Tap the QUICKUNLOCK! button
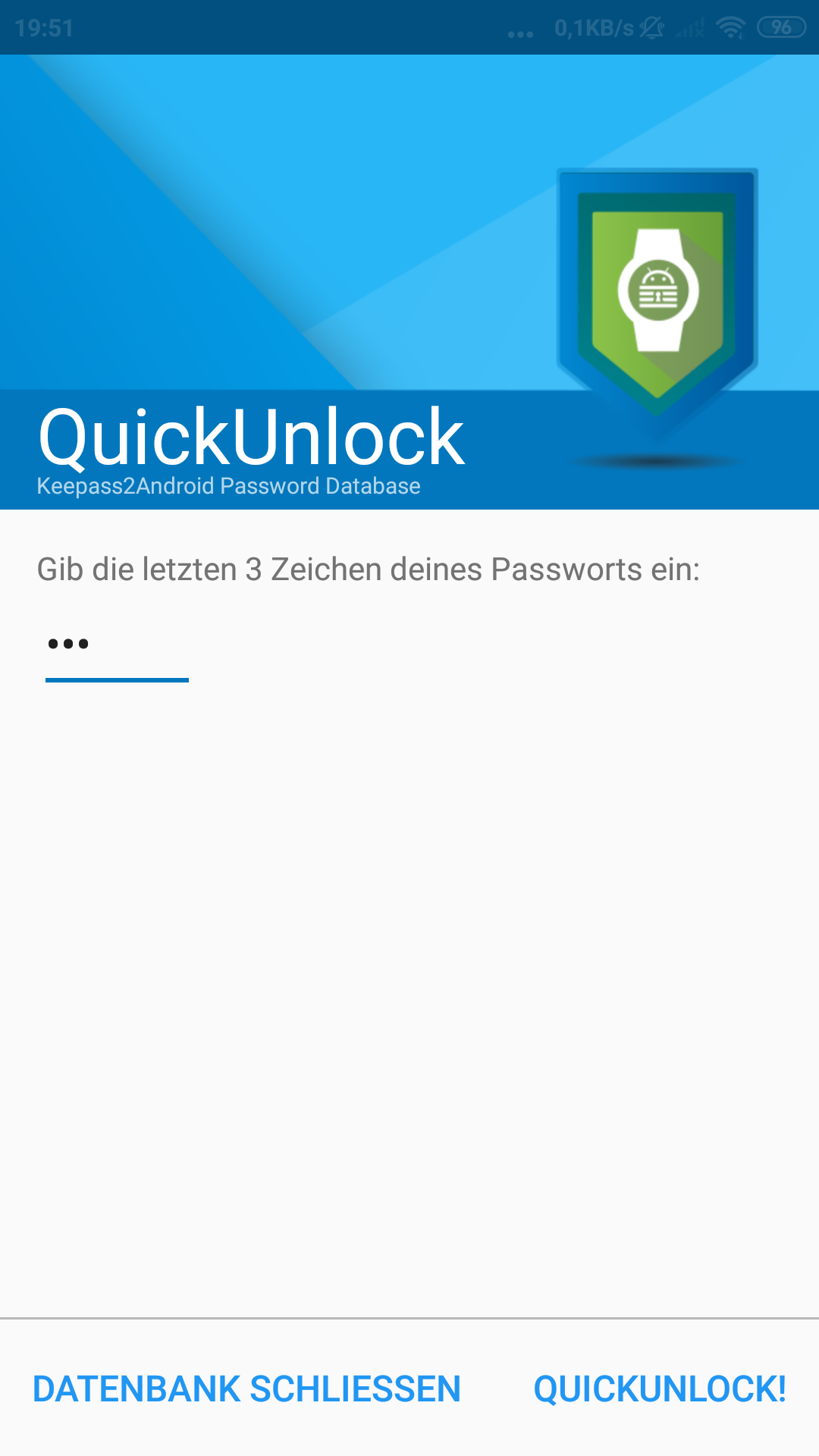 (660, 1389)
